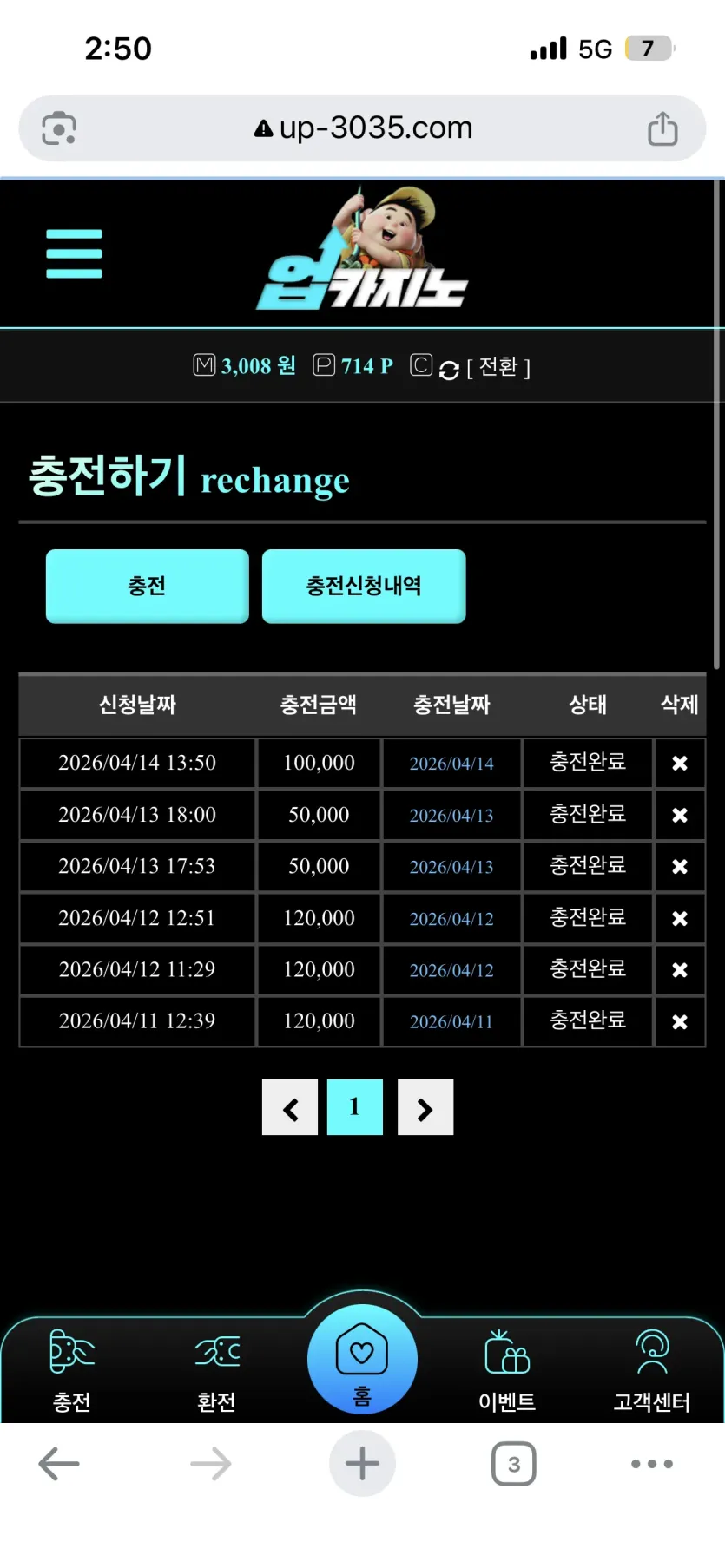Open 고객센터 customer support
The width and height of the screenshot is (725, 1568).
652,1371
